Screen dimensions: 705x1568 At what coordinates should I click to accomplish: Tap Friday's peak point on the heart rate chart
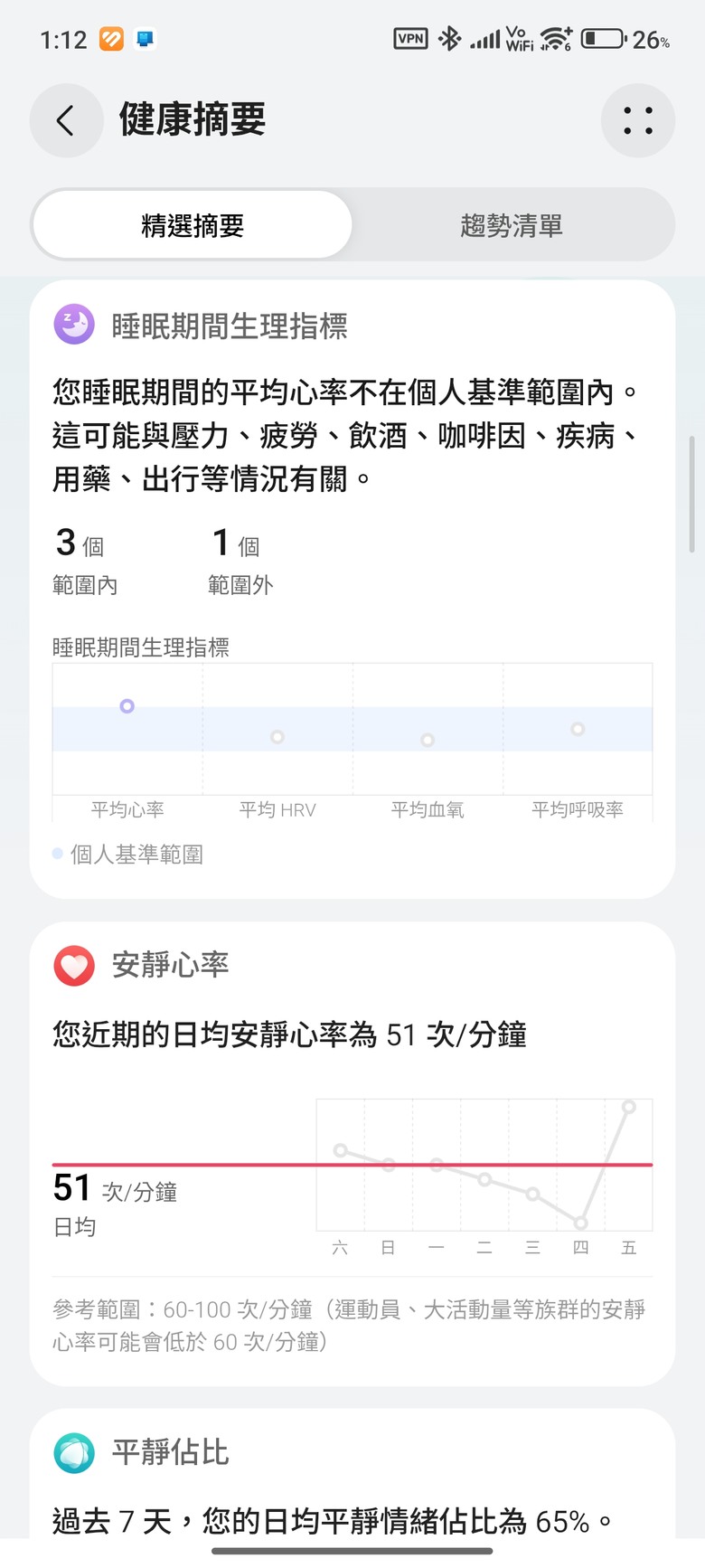629,1106
